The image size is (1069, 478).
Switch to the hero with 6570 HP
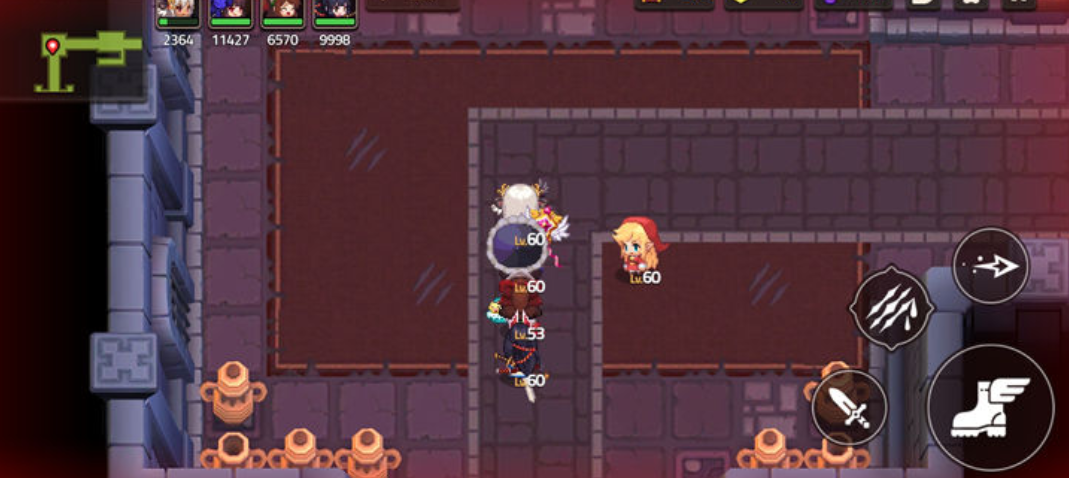click(x=282, y=14)
